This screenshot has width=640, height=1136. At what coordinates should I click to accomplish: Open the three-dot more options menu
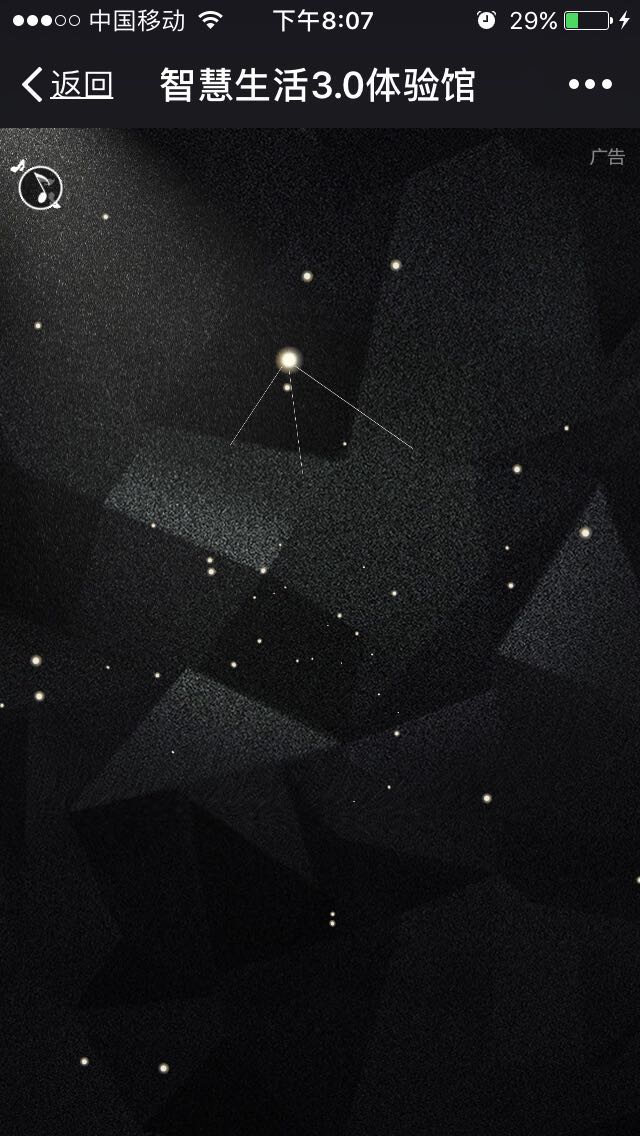point(590,85)
